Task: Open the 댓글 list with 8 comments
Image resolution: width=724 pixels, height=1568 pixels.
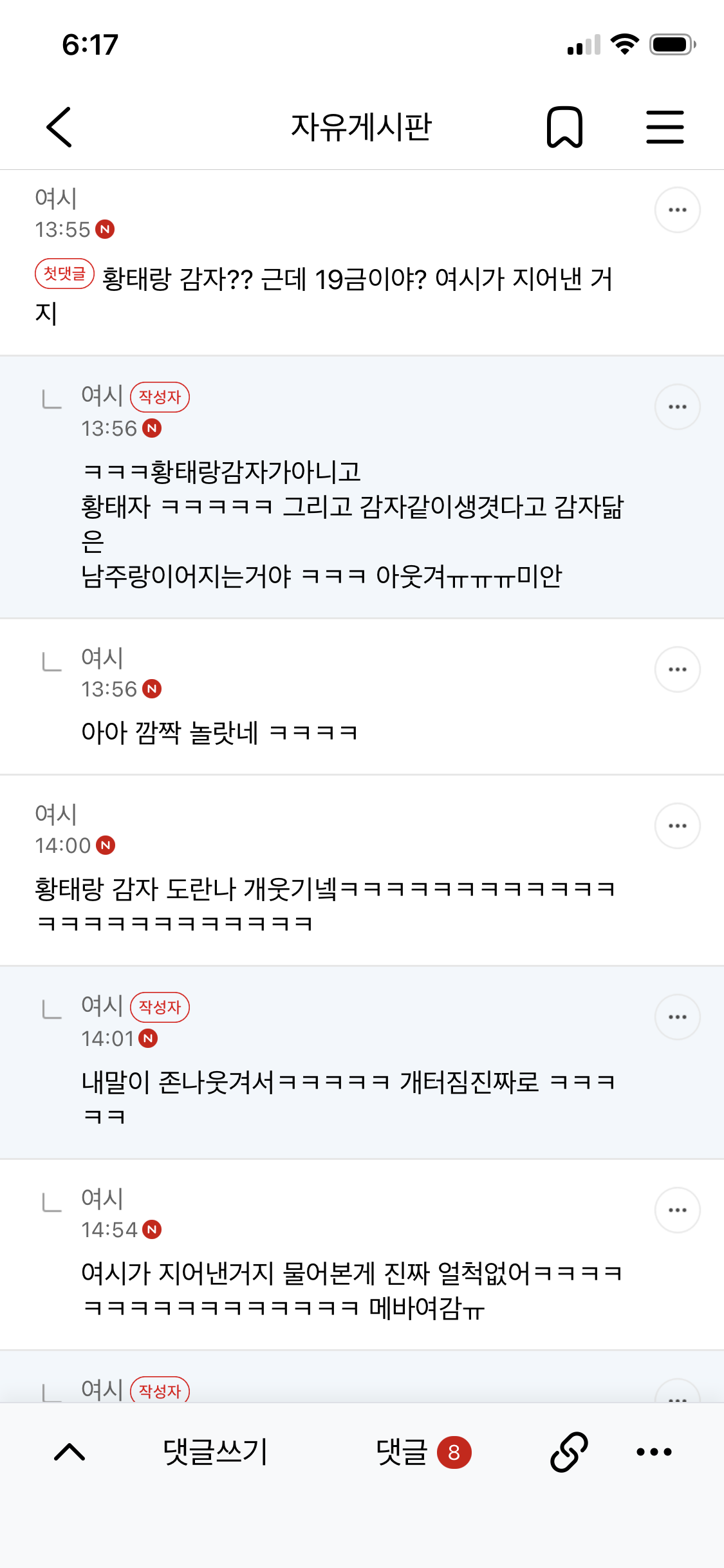Action: pyautogui.click(x=423, y=1452)
